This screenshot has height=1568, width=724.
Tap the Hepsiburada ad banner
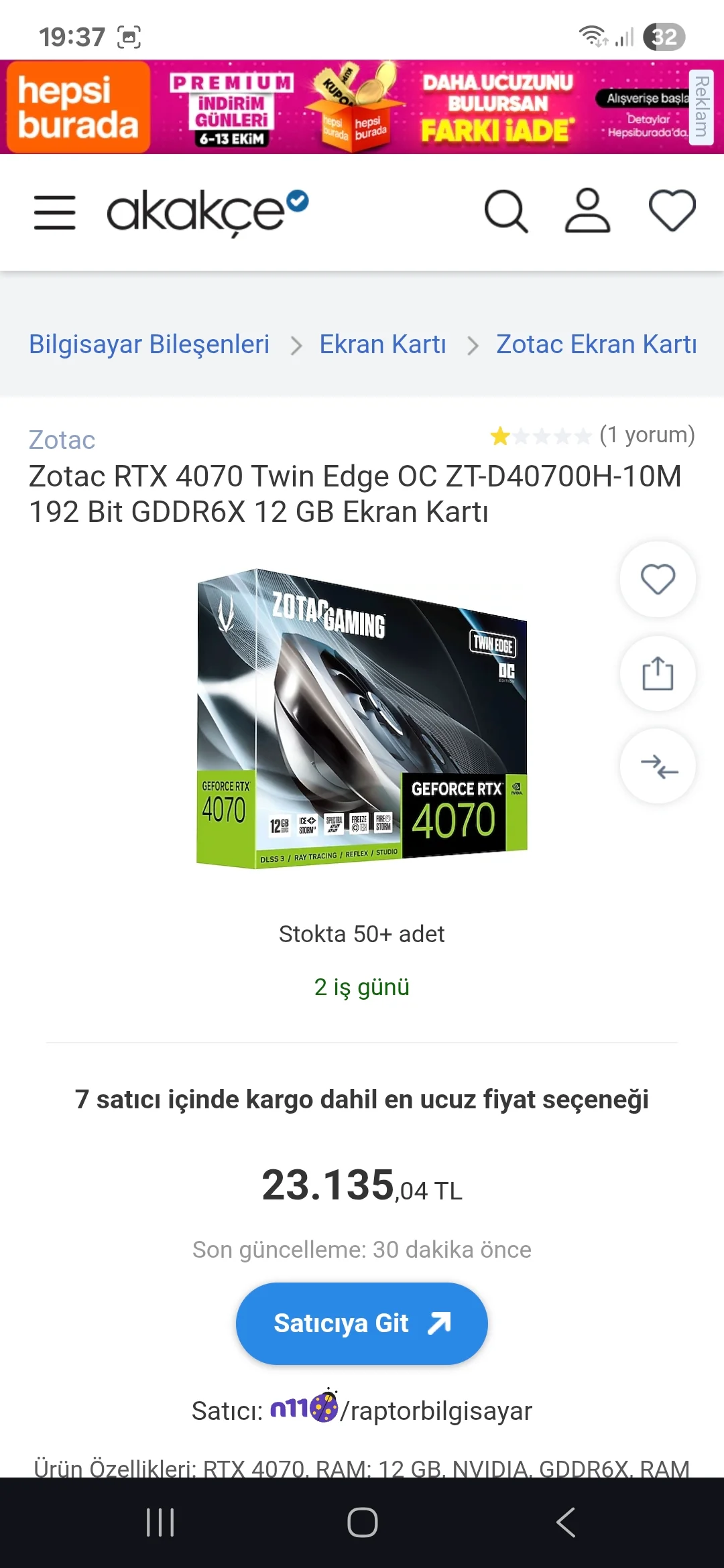(x=362, y=107)
